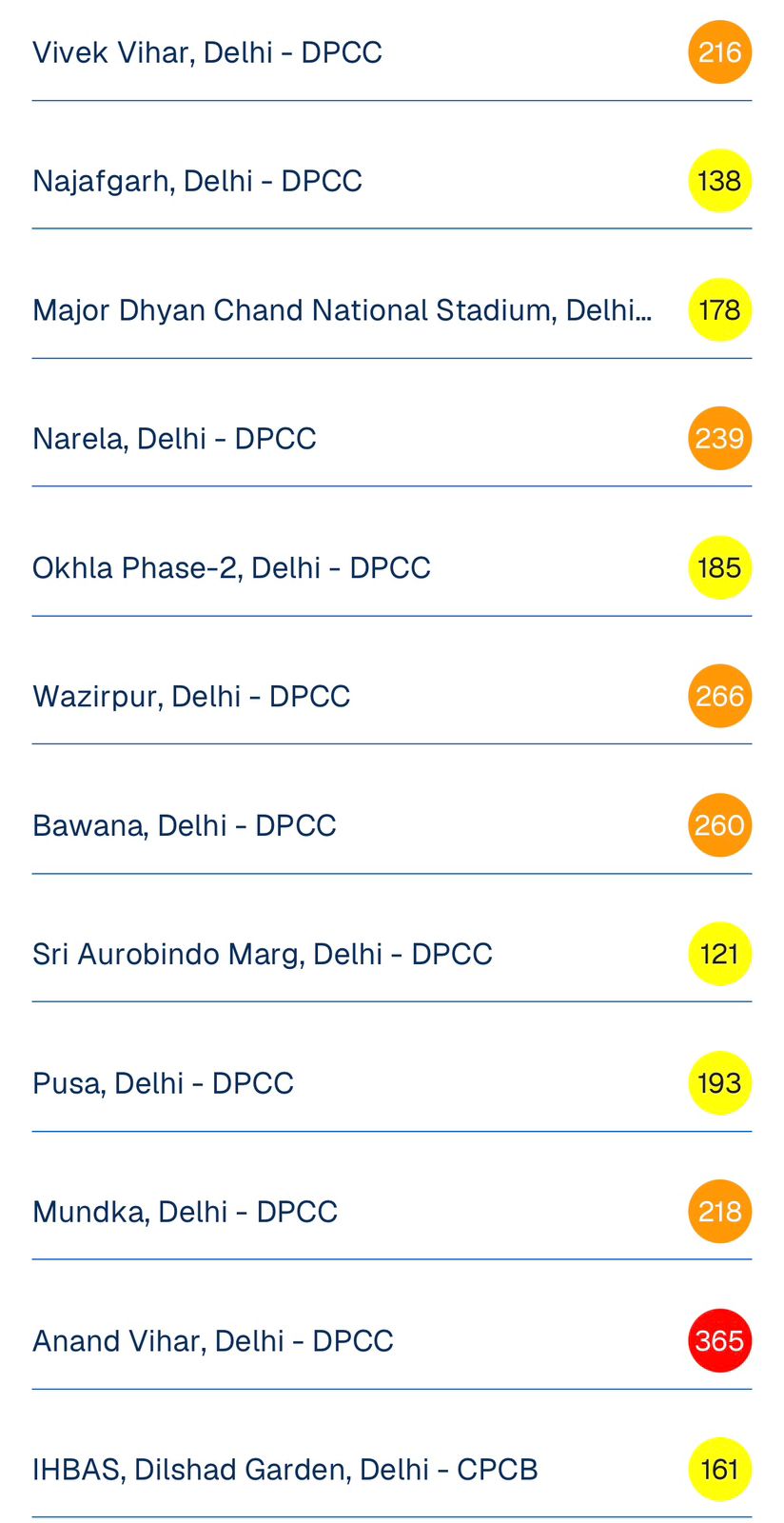Select the Najafgarh, Delhi station
The height and width of the screenshot is (1523, 784).
(198, 181)
